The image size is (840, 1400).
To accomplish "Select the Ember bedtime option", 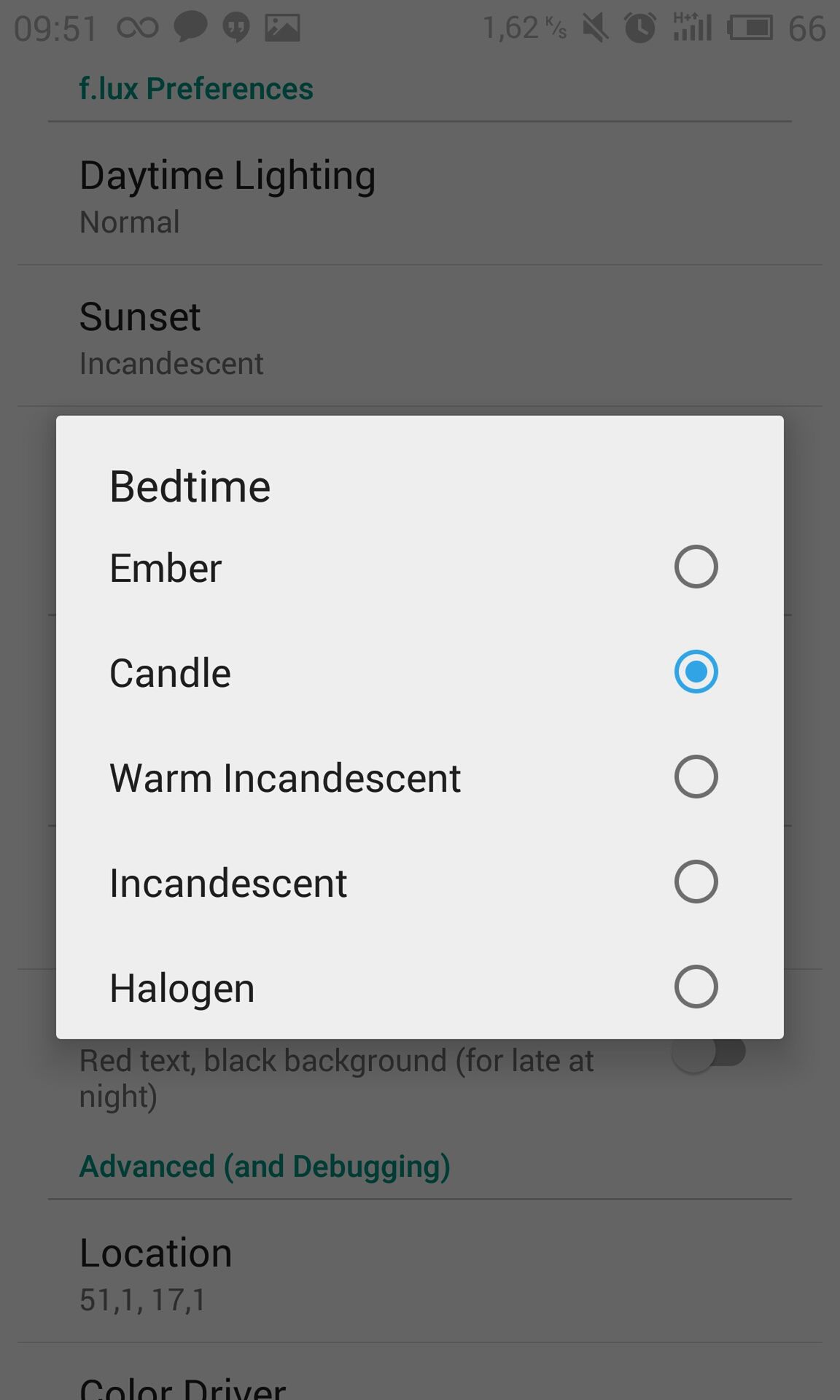I will pyautogui.click(x=419, y=567).
